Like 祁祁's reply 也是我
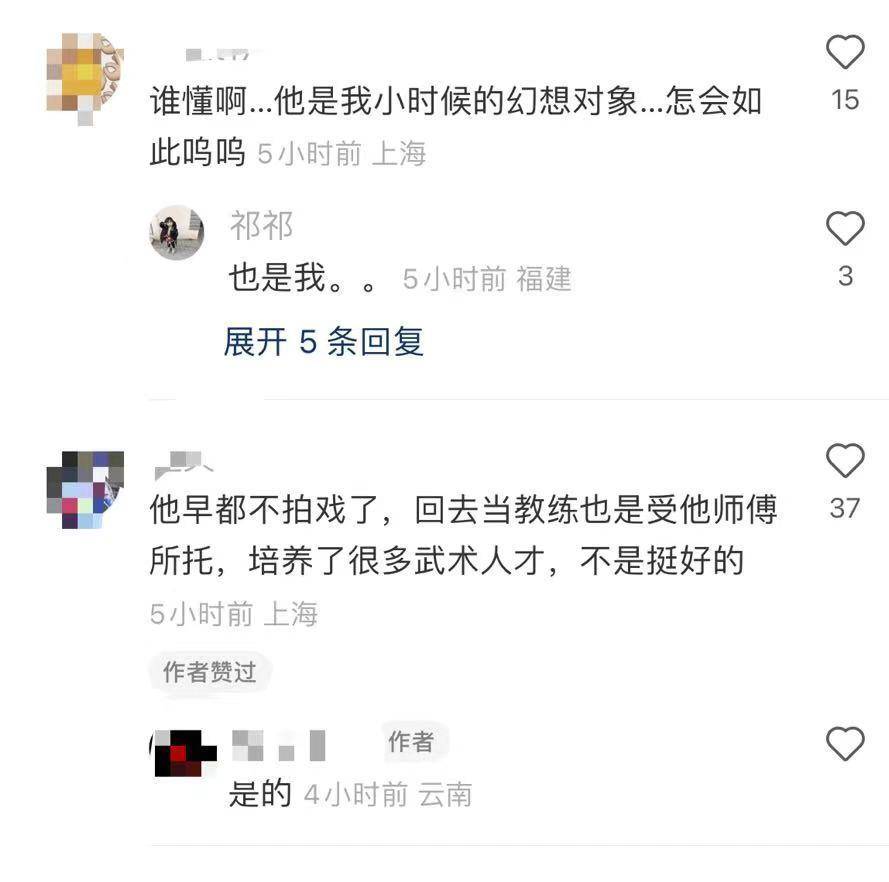This screenshot has height=882, width=889. tap(845, 230)
